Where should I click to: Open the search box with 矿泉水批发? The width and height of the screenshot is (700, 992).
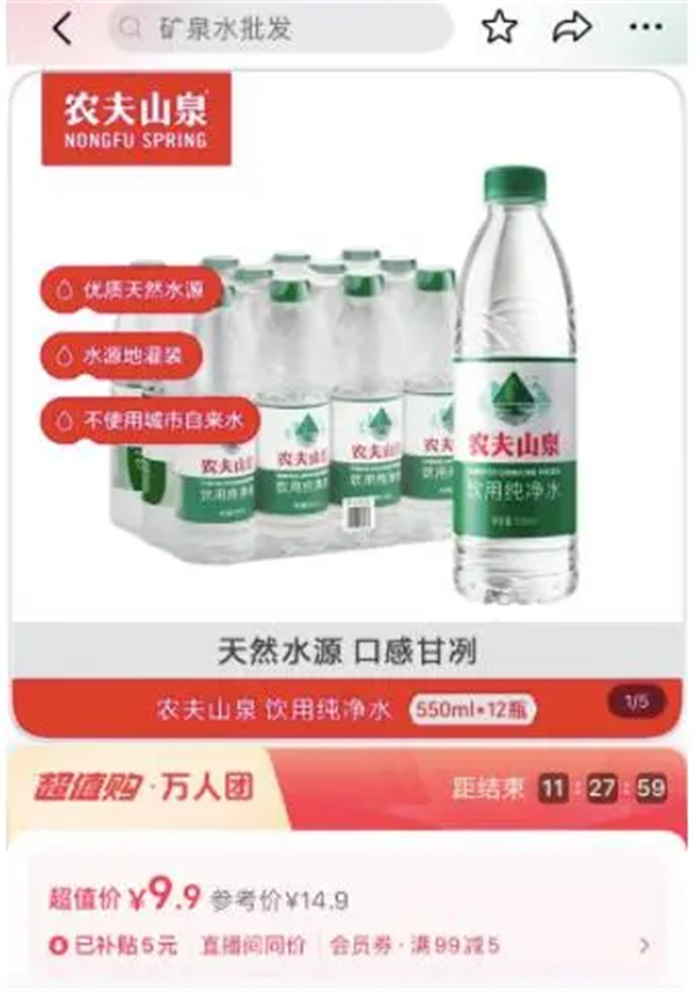point(280,29)
